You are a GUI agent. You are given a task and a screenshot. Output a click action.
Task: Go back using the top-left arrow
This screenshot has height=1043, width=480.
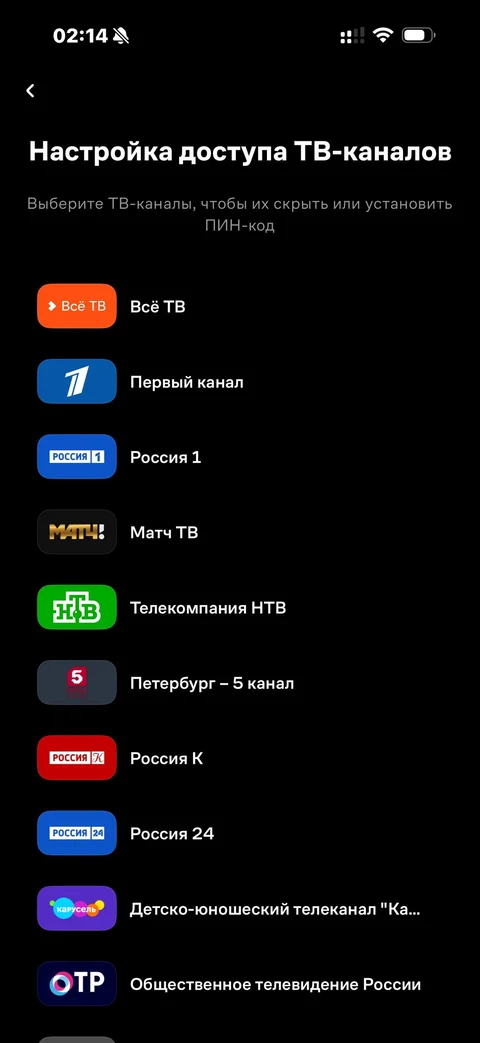[30, 91]
